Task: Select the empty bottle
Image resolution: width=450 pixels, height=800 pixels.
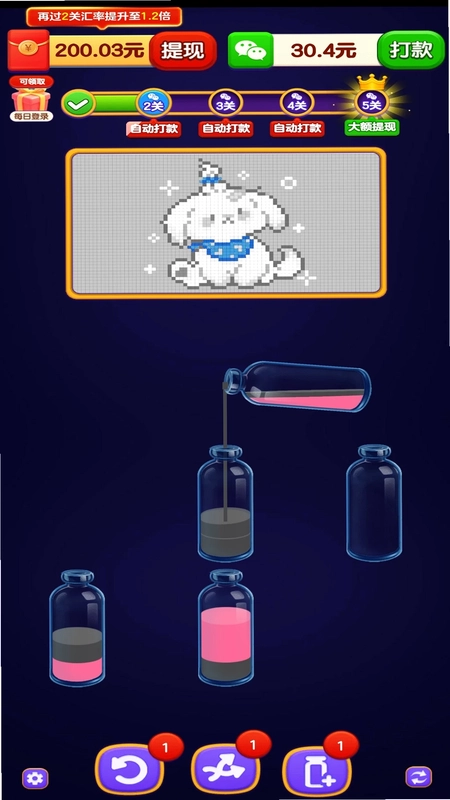Action: point(374,503)
